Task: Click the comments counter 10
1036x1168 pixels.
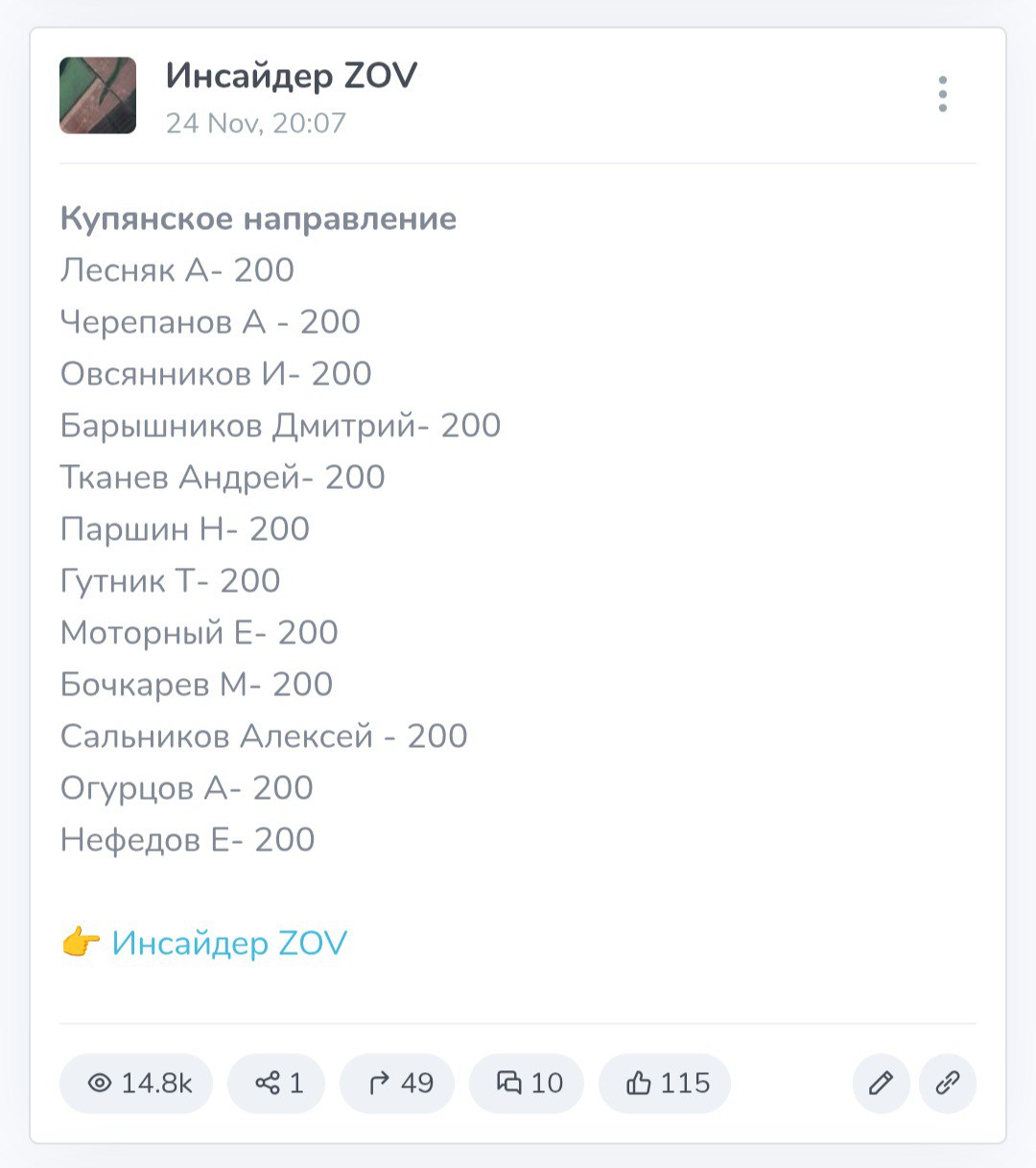Action: 547,1083
